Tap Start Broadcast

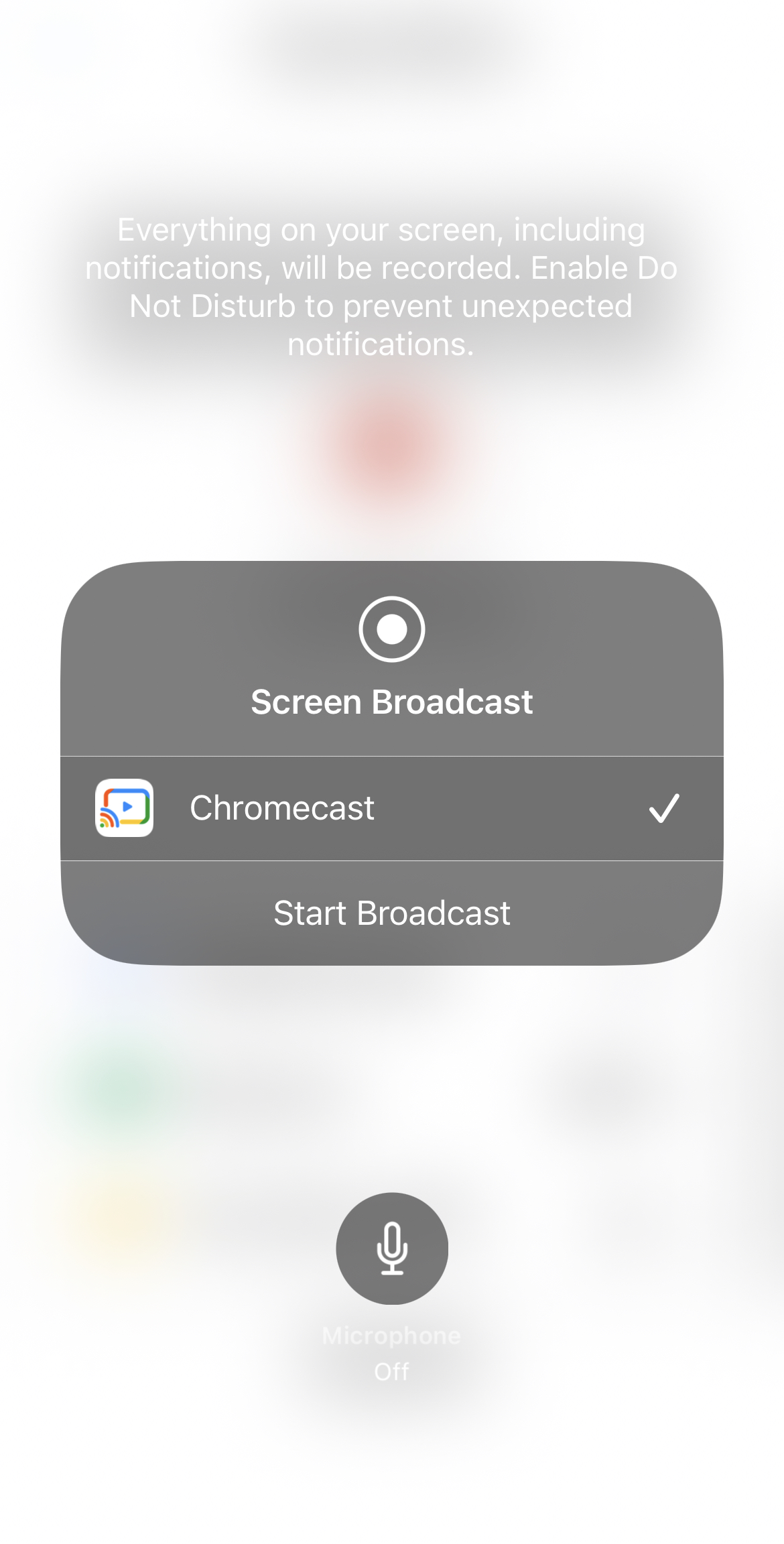click(x=392, y=913)
